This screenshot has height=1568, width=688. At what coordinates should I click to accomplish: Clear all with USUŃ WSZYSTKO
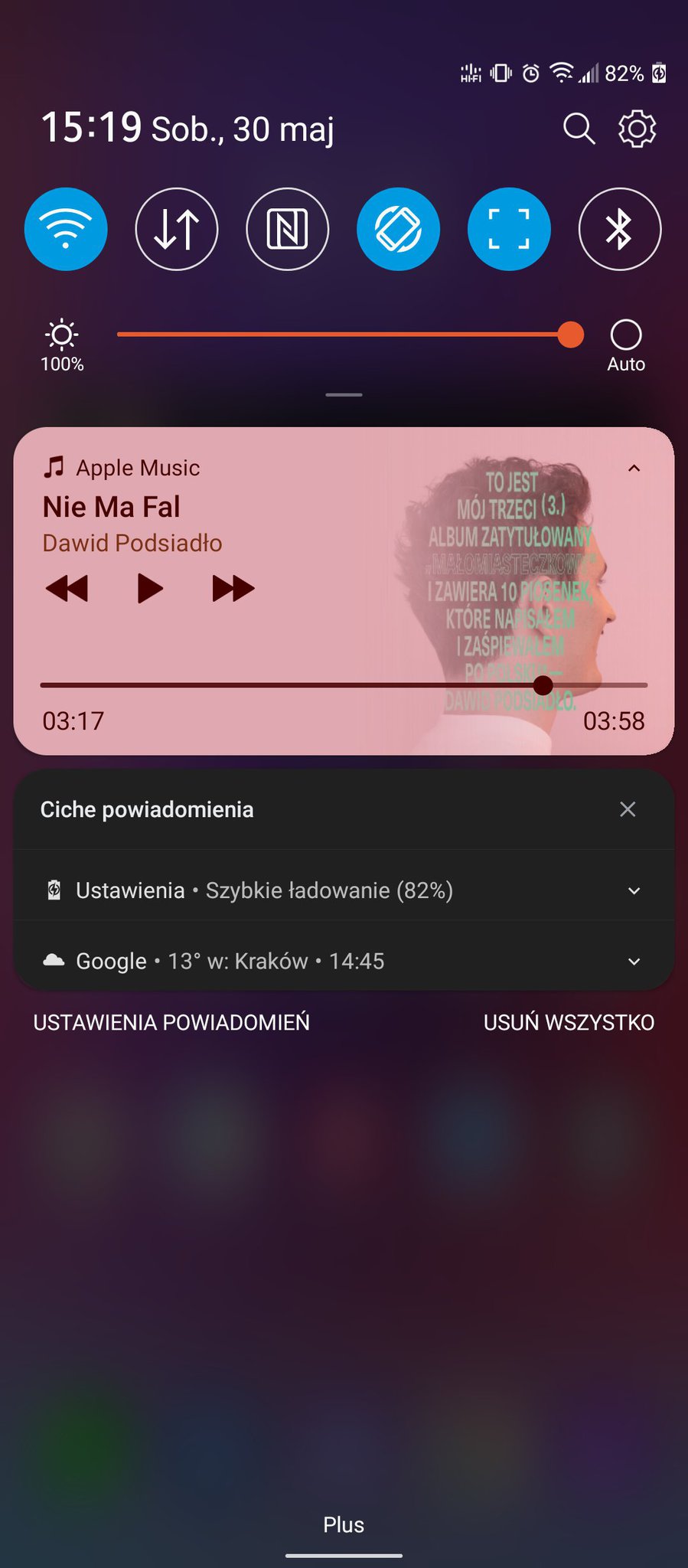point(569,1022)
